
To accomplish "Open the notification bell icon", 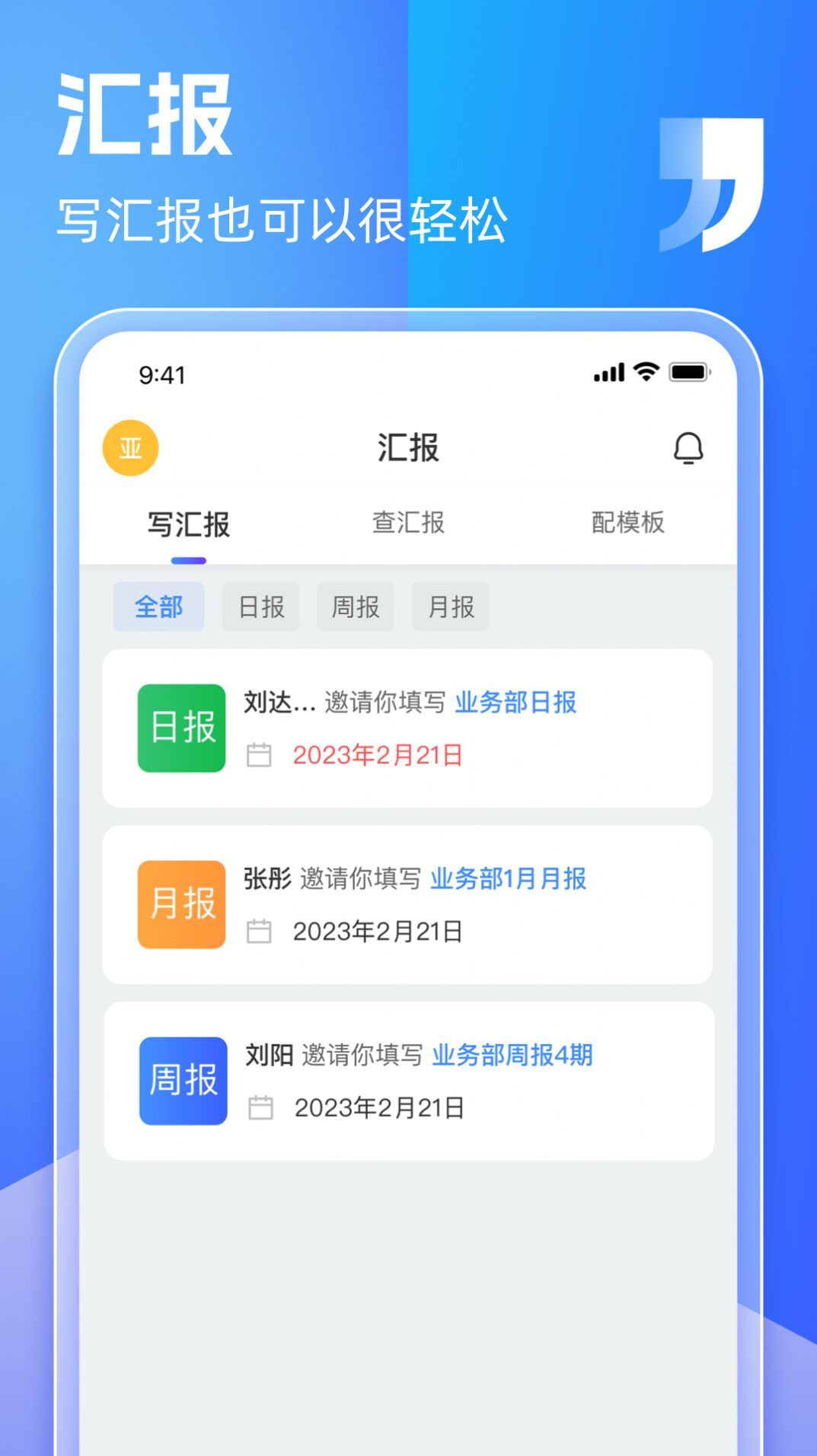I will [x=688, y=449].
